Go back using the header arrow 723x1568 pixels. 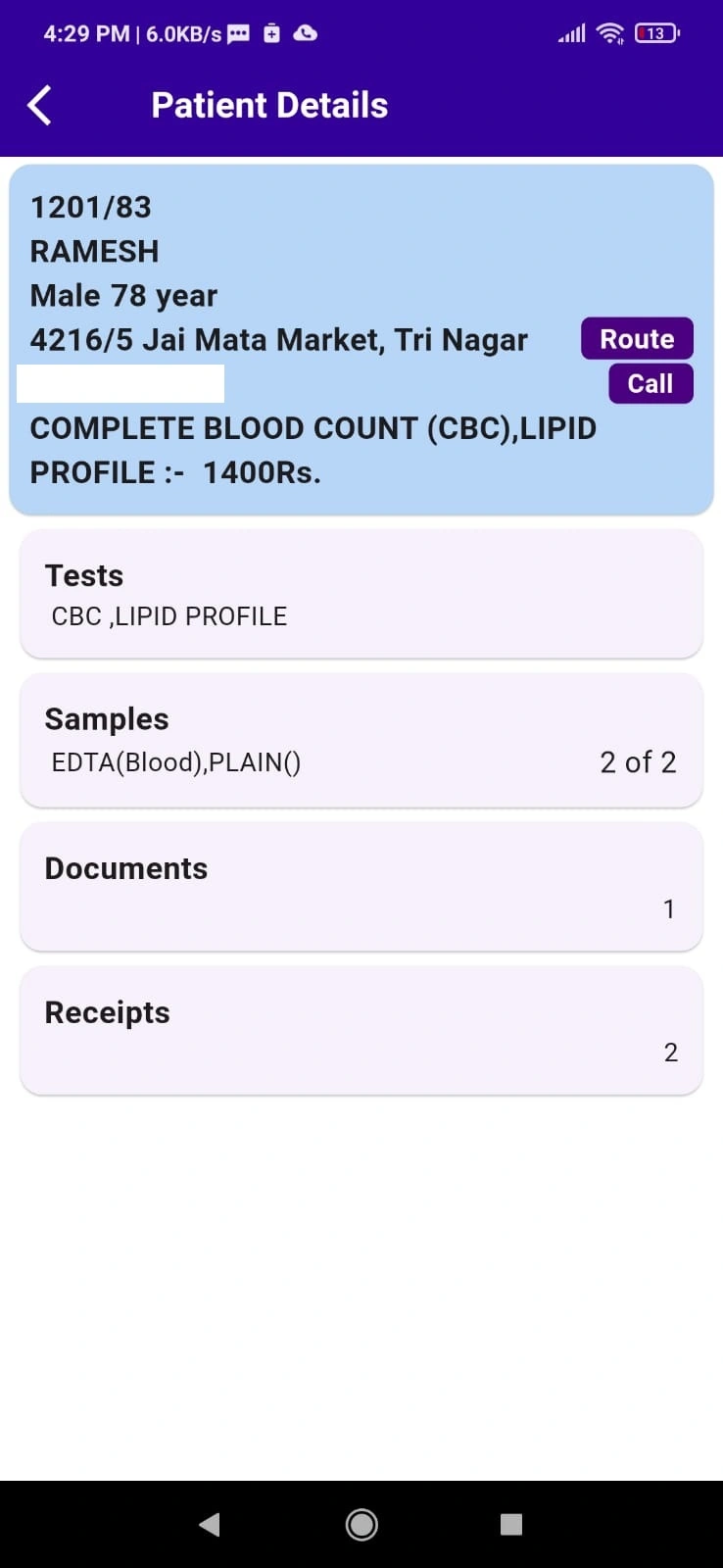coord(40,106)
